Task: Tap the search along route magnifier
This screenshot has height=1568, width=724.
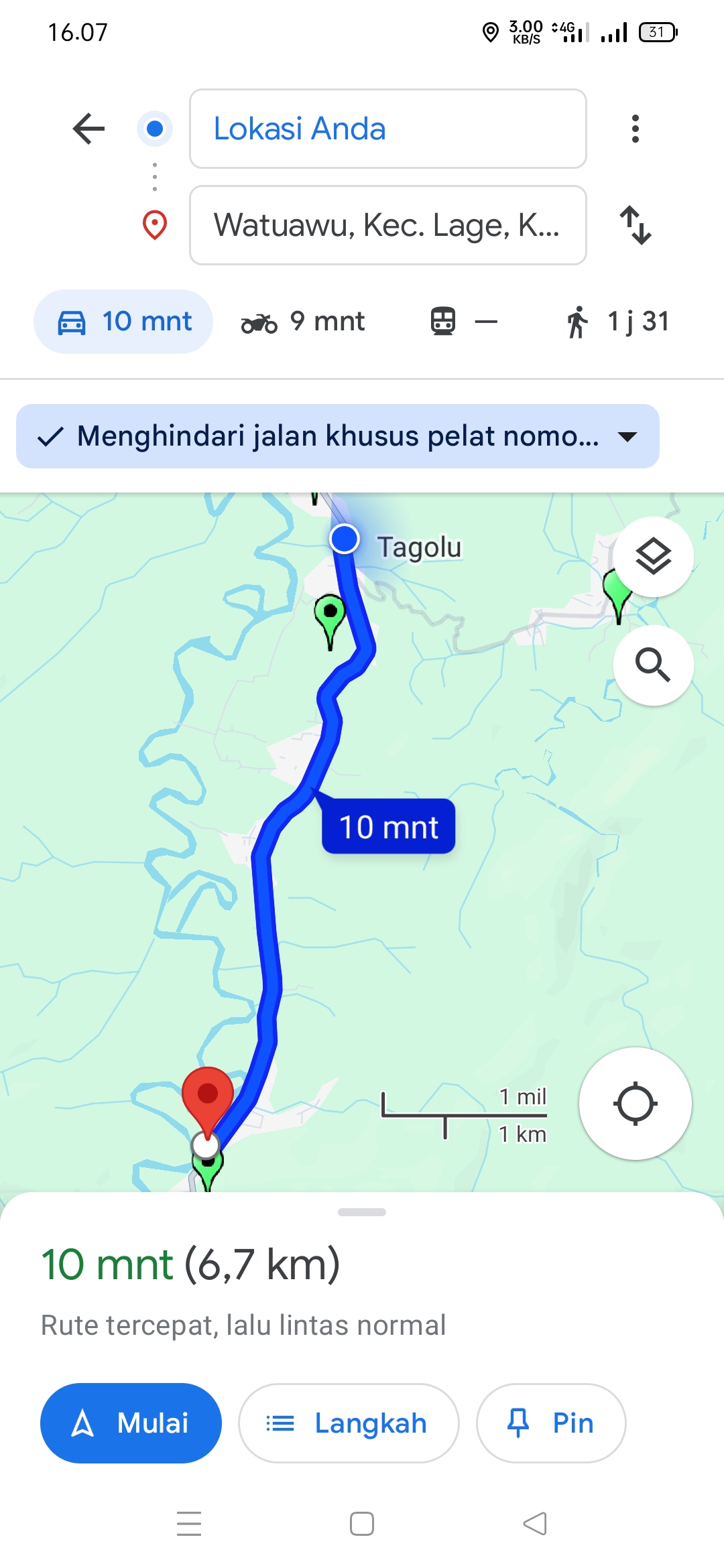Action: tap(654, 665)
